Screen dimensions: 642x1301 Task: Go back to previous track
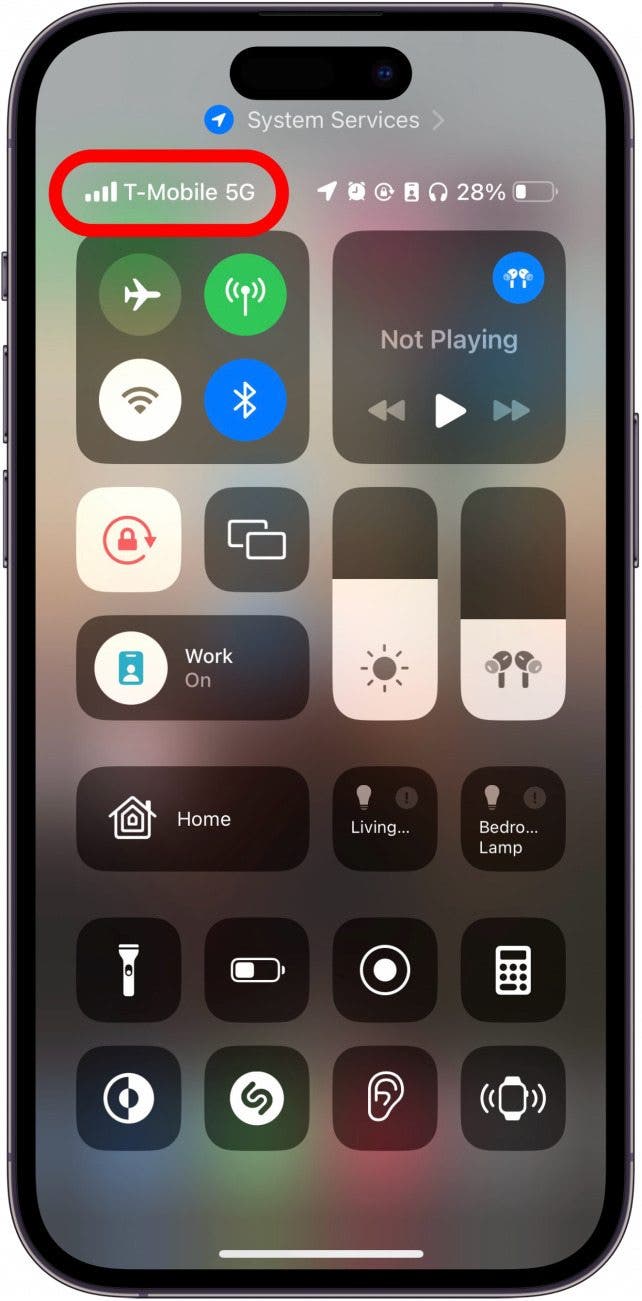coord(388,410)
